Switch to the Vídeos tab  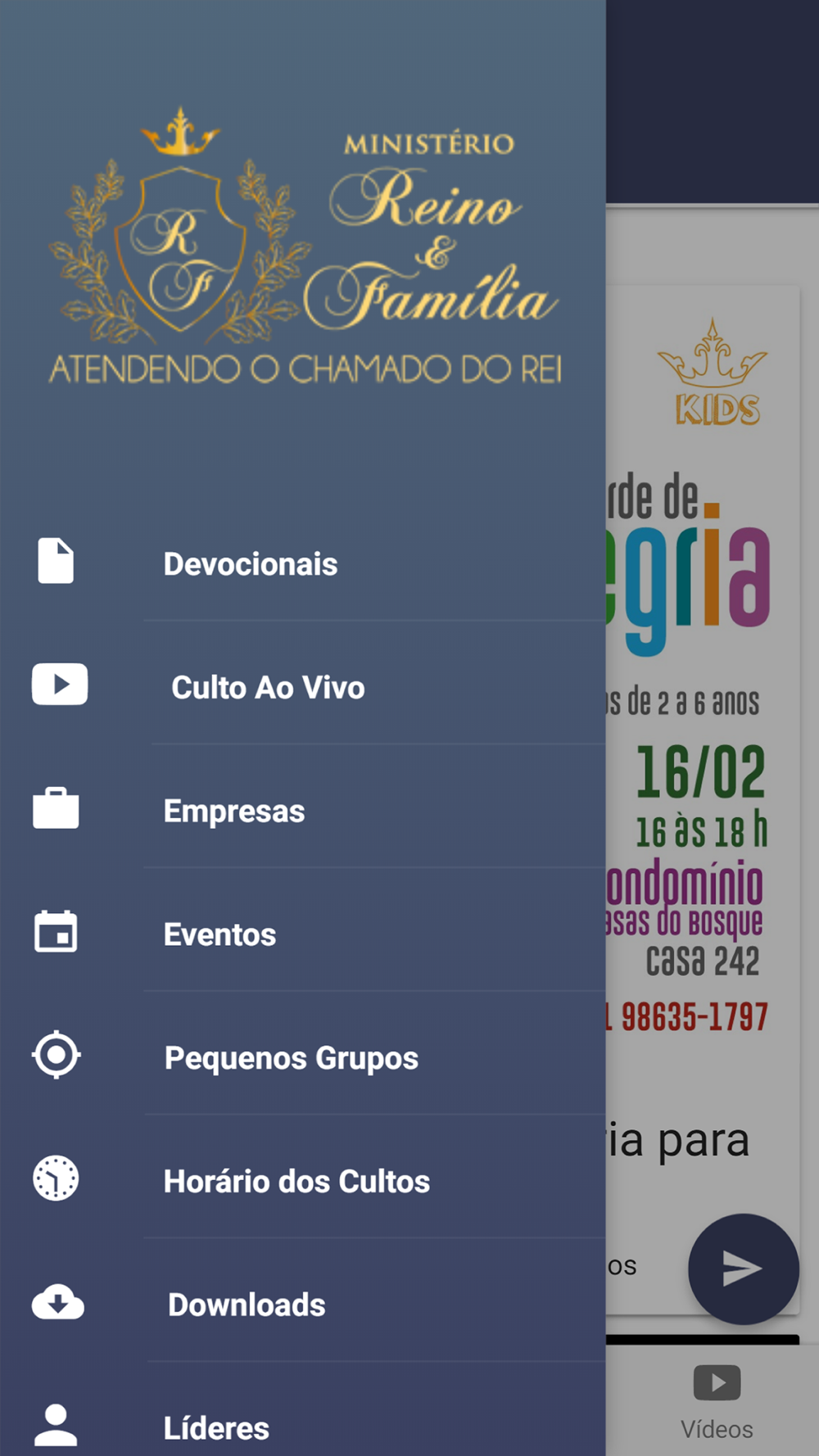[x=717, y=1402]
